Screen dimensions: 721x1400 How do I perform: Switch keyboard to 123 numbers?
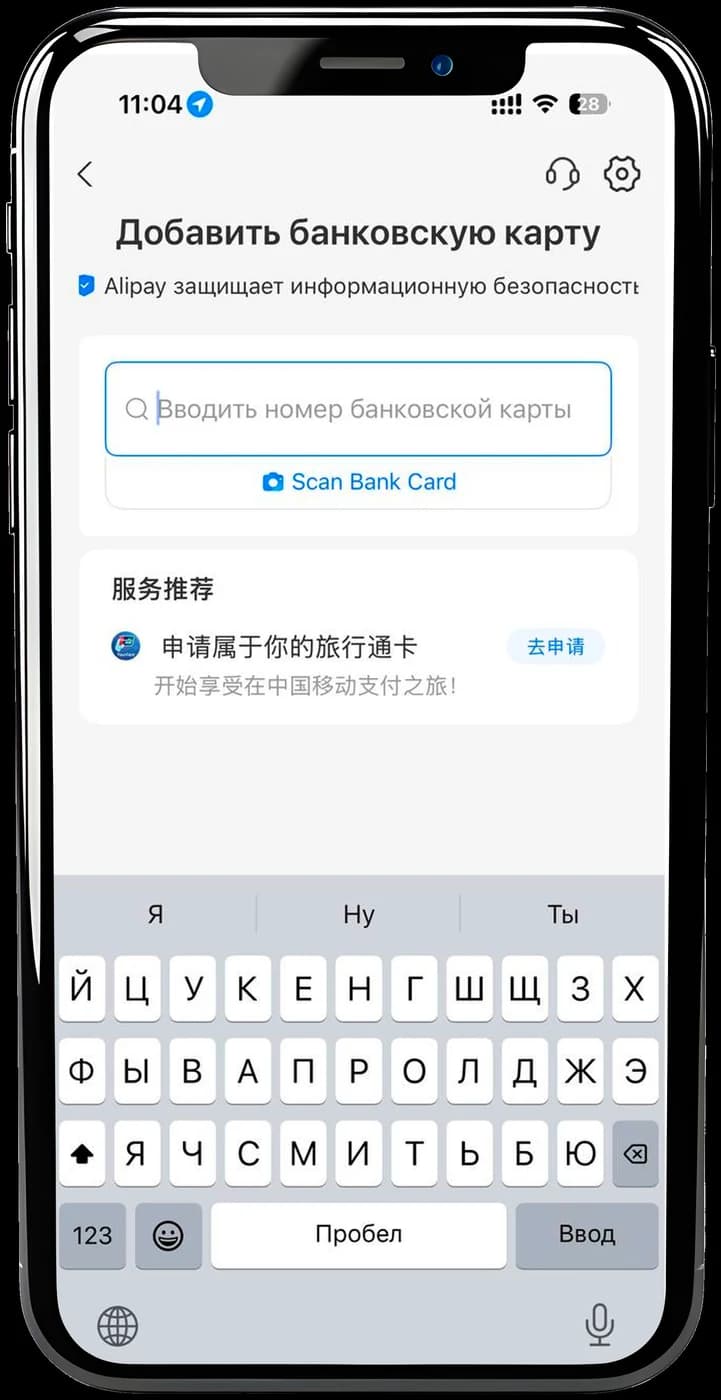pyautogui.click(x=92, y=1235)
